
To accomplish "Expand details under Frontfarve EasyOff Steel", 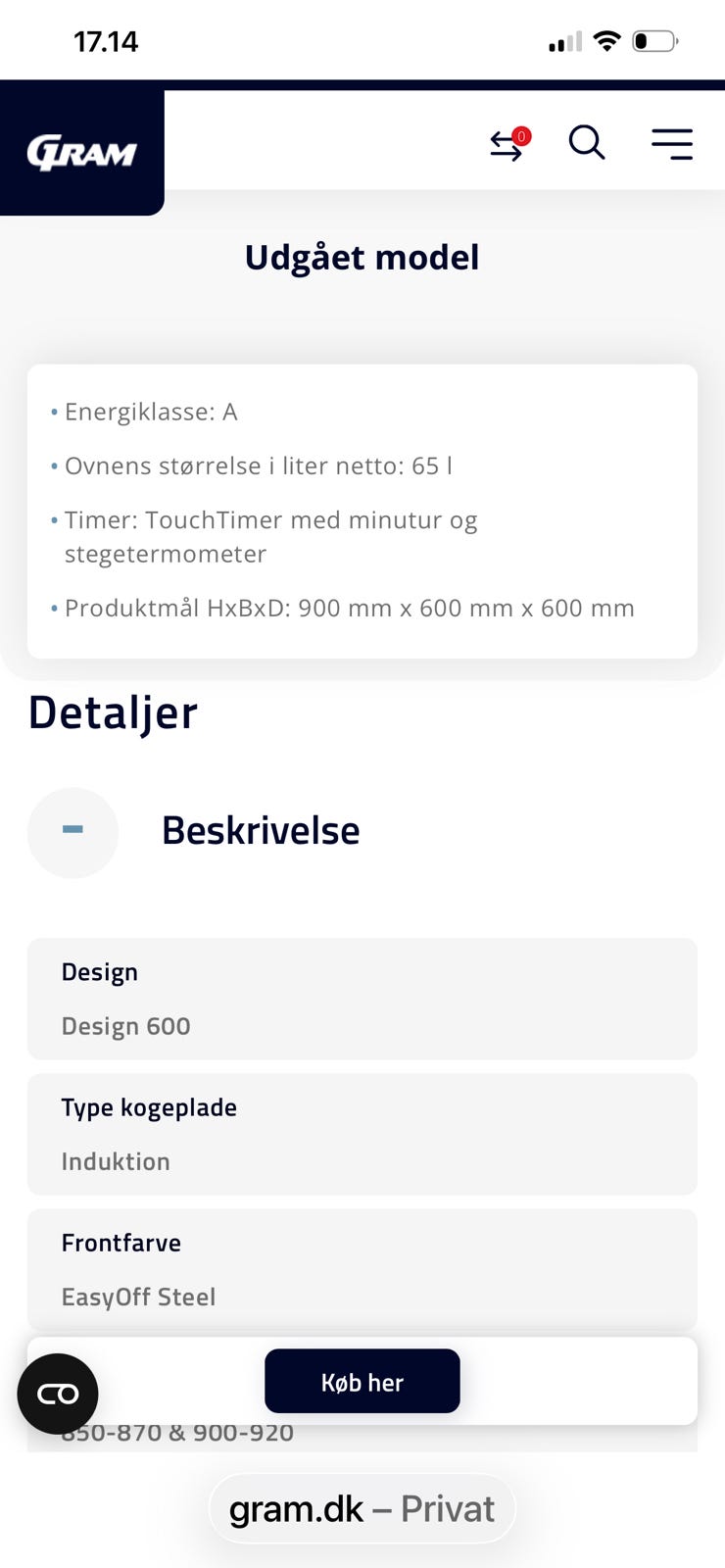I will click(x=362, y=1270).
